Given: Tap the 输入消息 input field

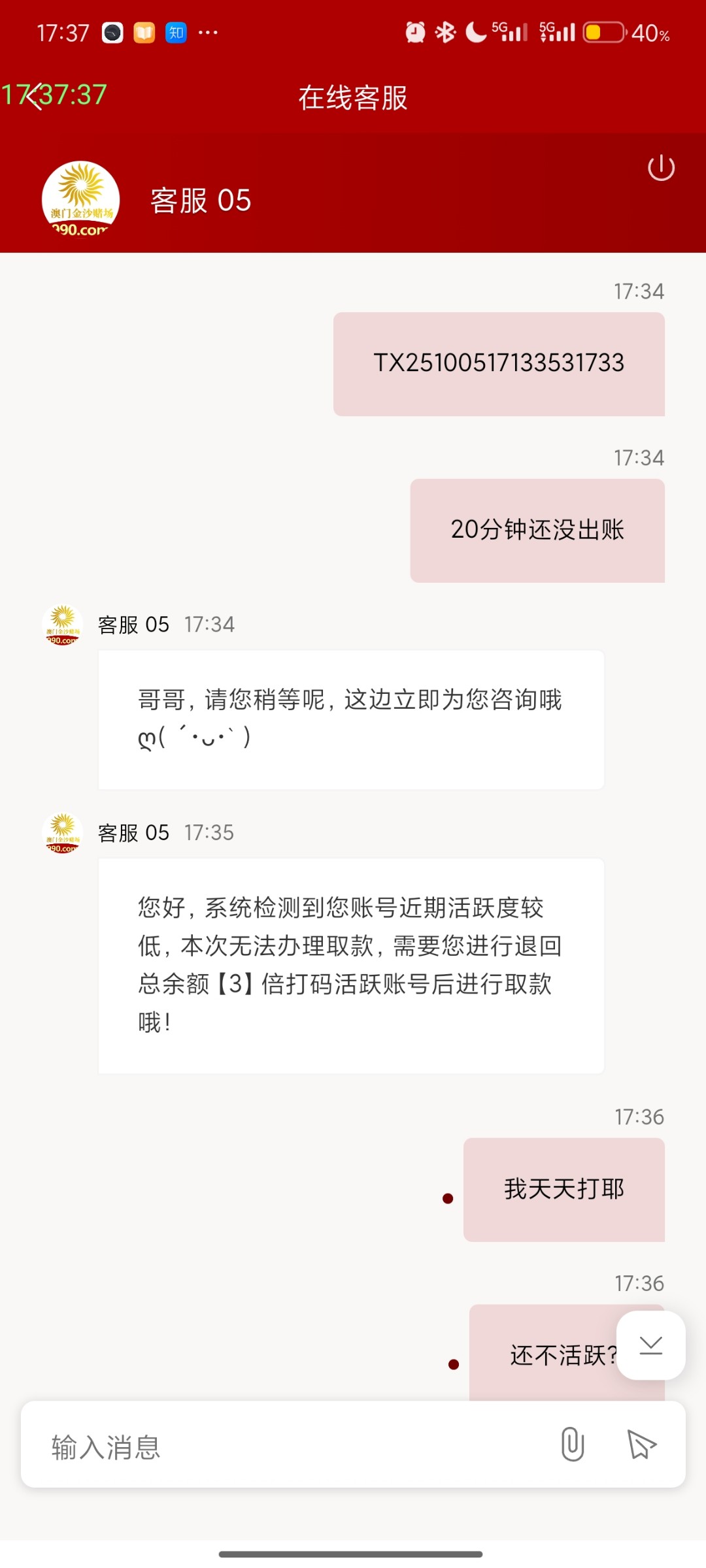Looking at the screenshot, I should click(196, 1444).
